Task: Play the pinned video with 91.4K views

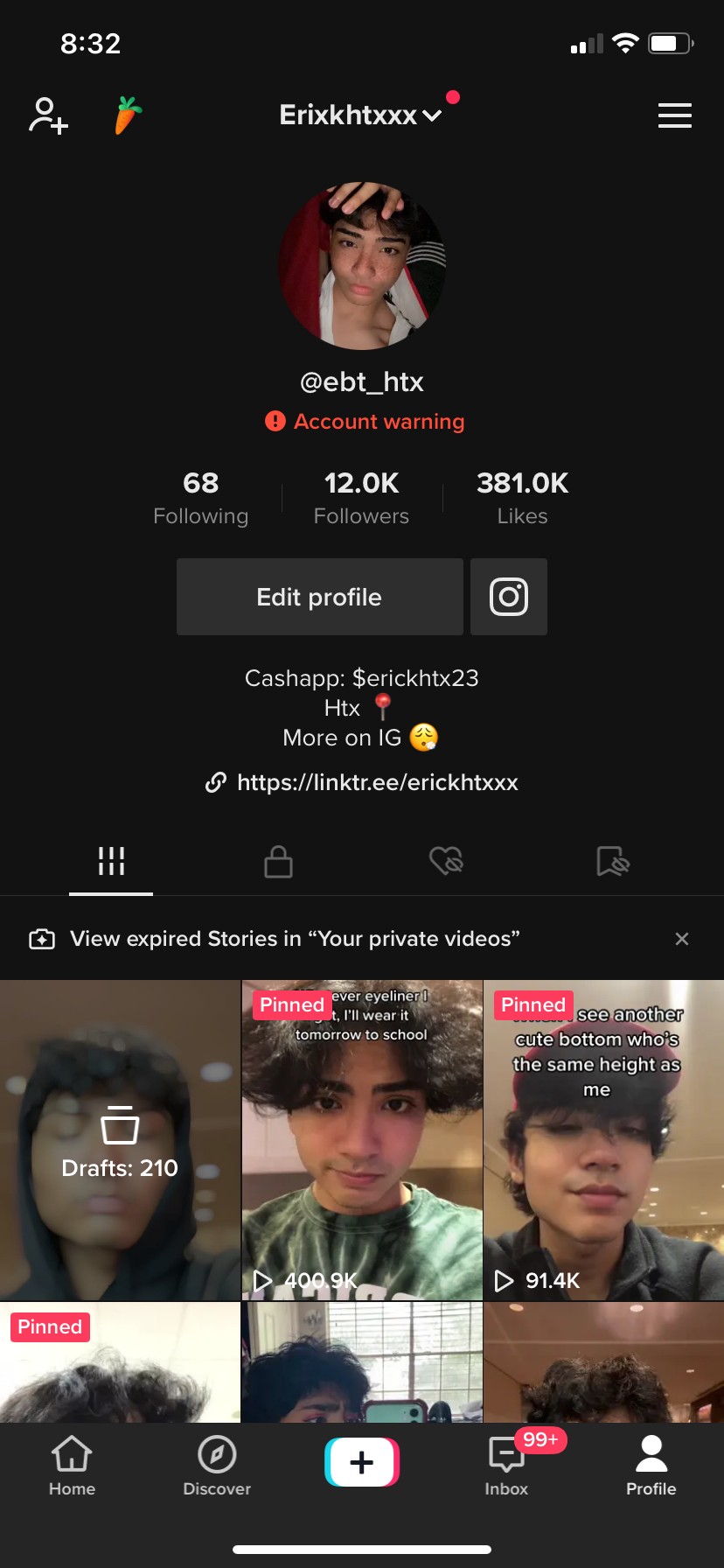Action: 603,1139
